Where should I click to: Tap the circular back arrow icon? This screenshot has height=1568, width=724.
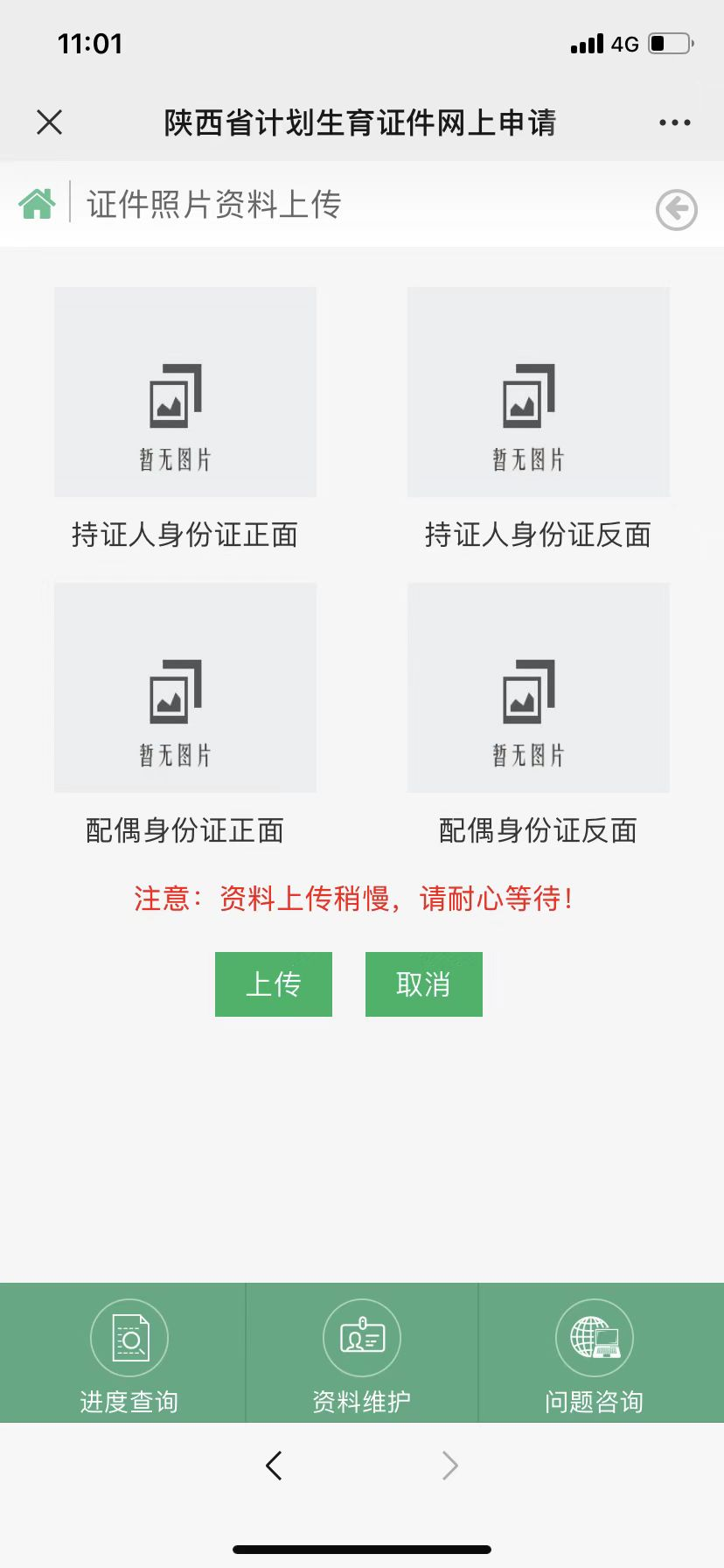tap(676, 210)
